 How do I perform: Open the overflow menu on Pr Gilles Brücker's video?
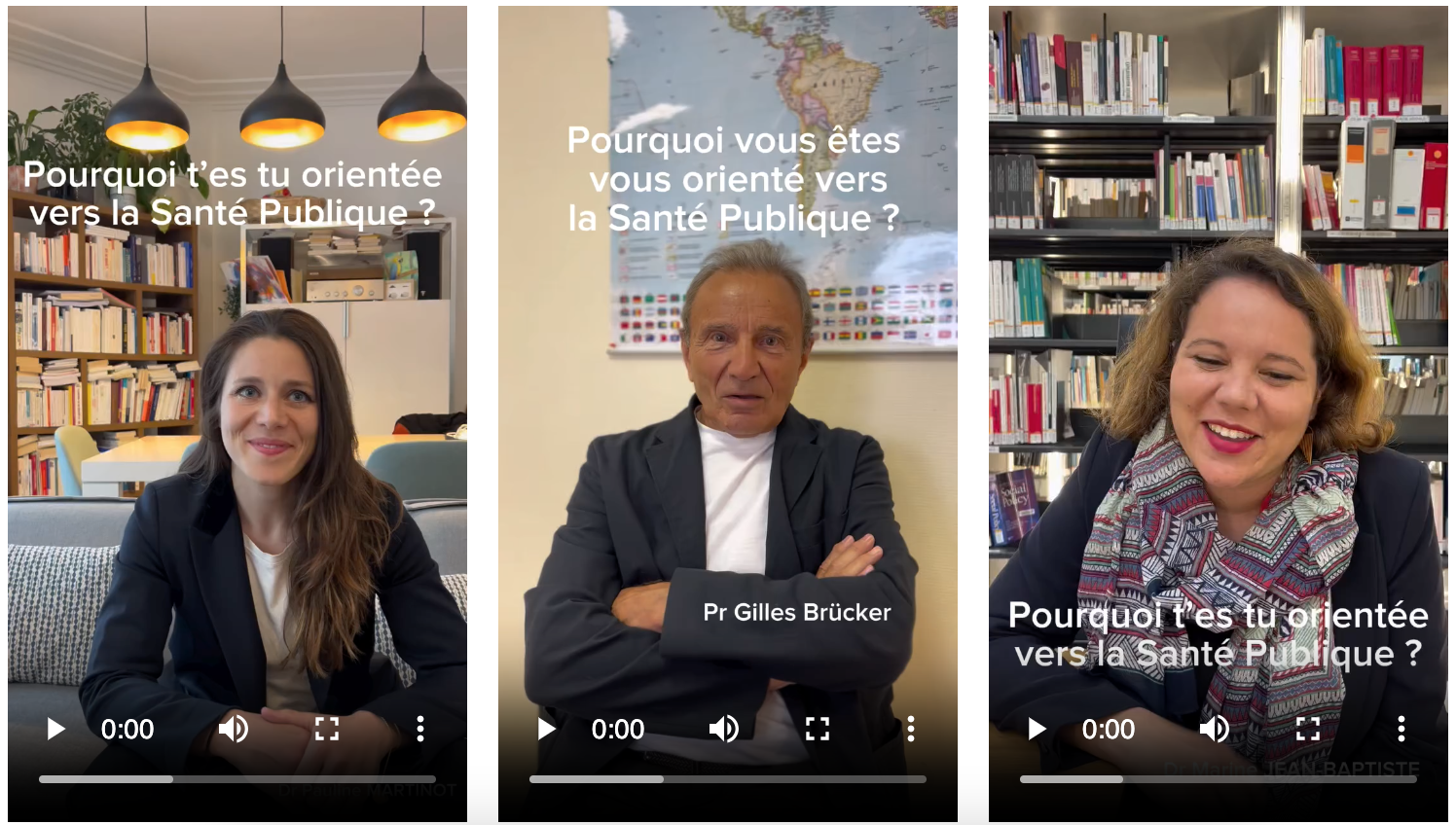click(911, 729)
